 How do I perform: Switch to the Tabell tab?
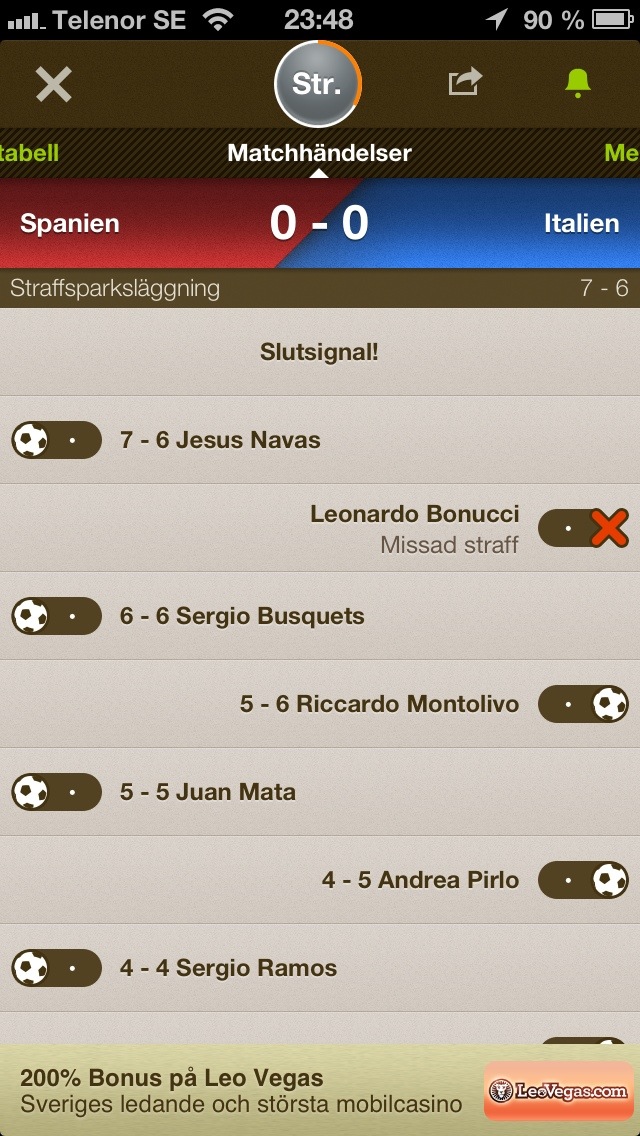(30, 153)
